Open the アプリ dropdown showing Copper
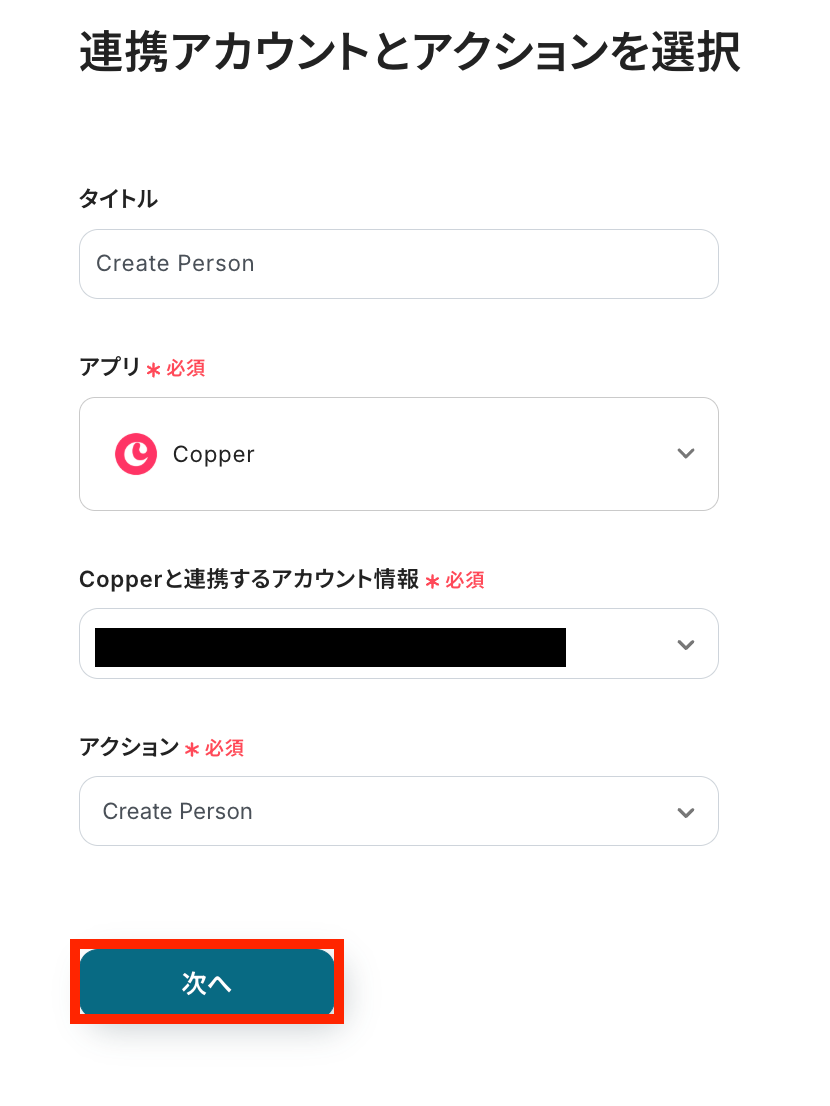Image resolution: width=830 pixels, height=1106 pixels. [398, 454]
